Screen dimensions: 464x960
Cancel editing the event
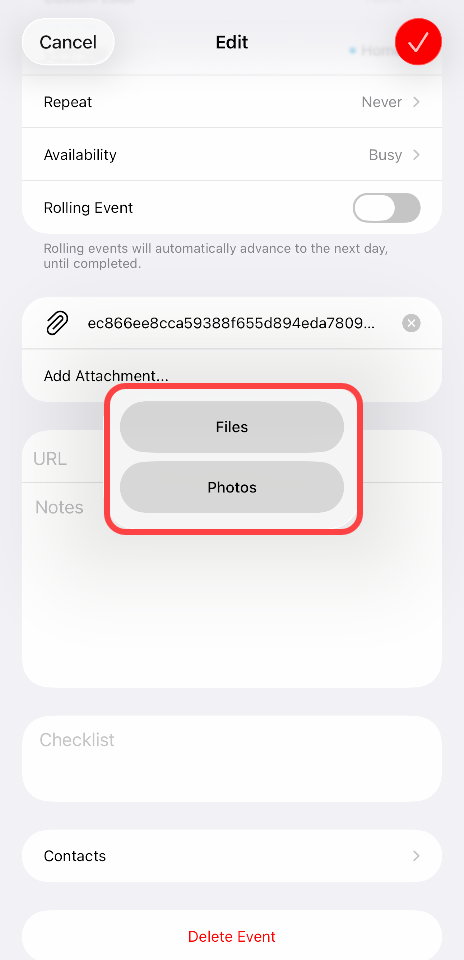(68, 42)
